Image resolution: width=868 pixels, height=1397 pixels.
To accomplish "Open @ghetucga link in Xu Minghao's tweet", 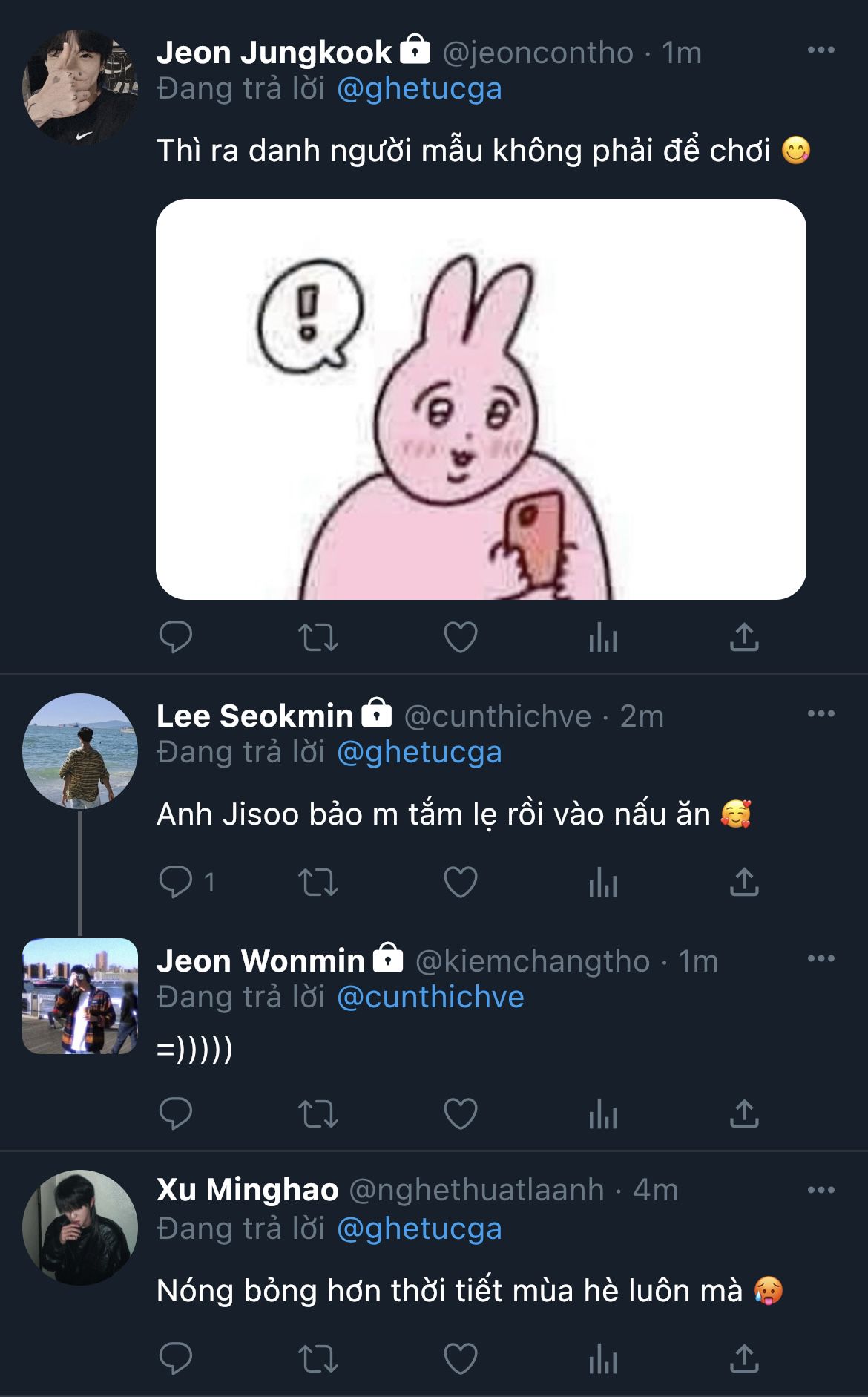I will pos(419,1228).
